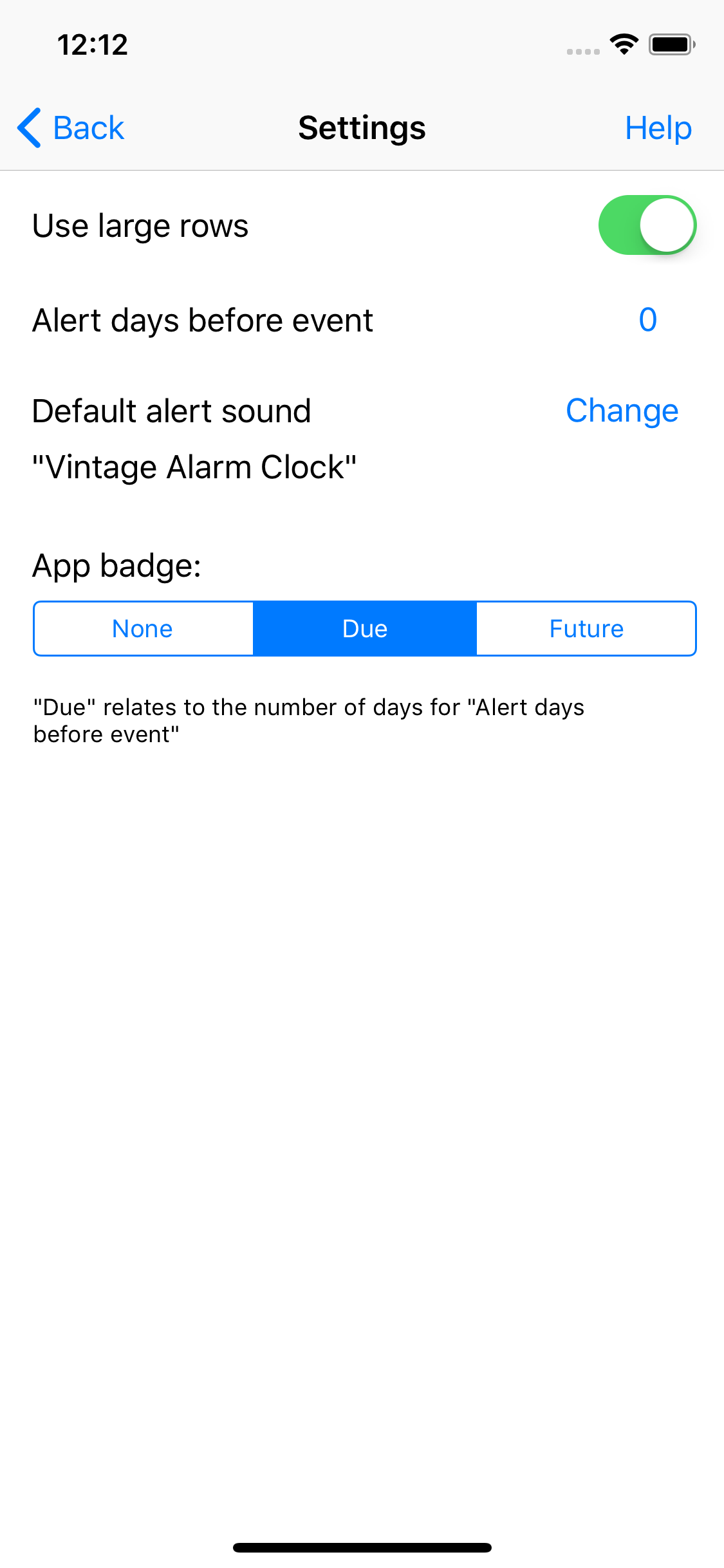This screenshot has height=1568, width=724.
Task: Go back to the previous screen
Action: (x=71, y=127)
